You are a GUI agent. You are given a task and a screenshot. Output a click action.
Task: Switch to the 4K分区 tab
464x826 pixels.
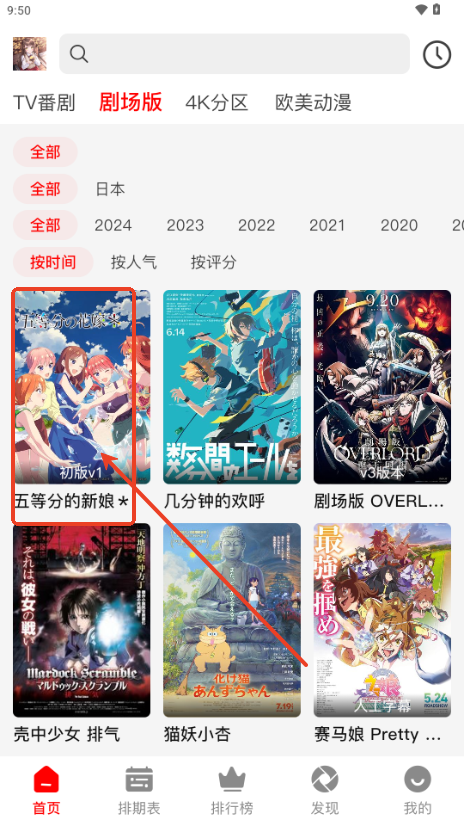pyautogui.click(x=216, y=103)
